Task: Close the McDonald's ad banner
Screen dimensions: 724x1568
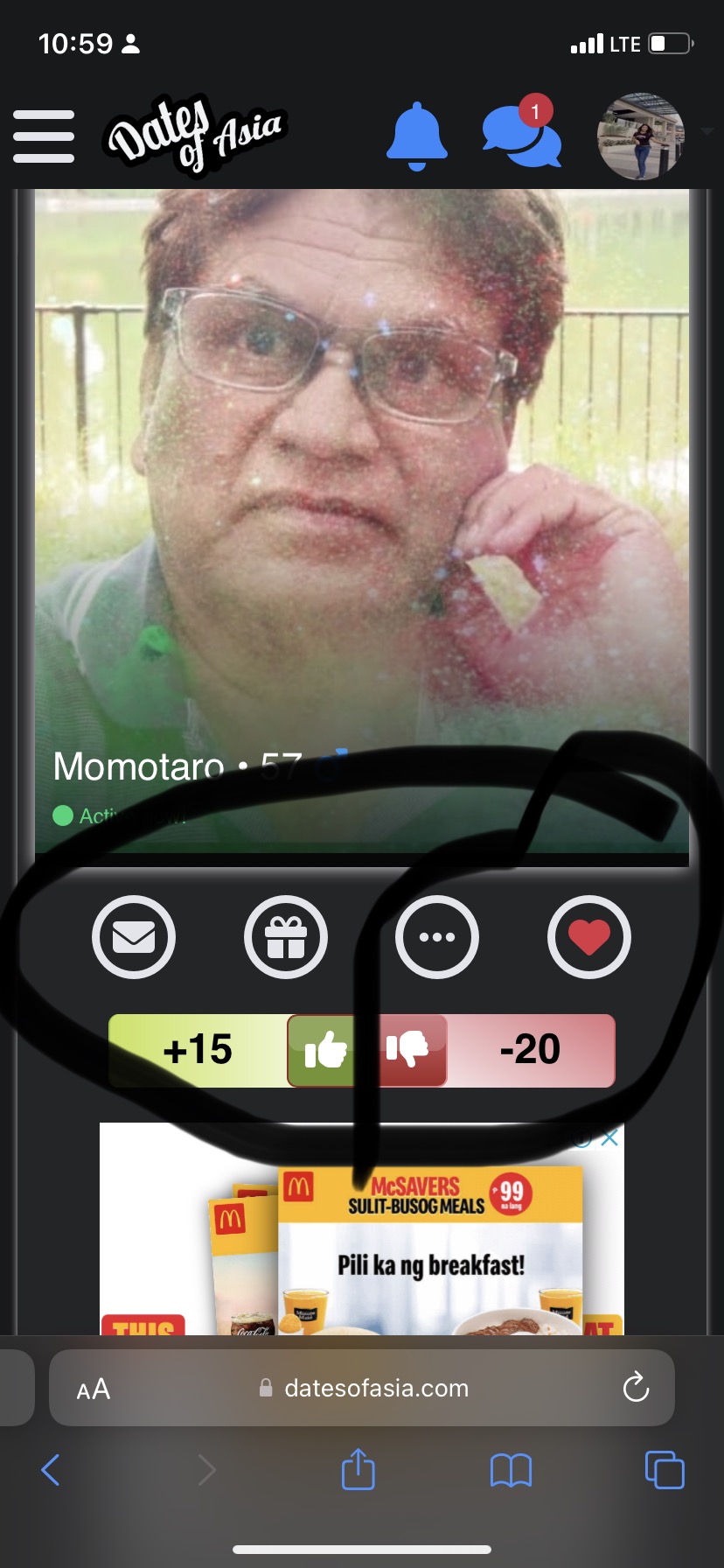Action: point(610,1137)
